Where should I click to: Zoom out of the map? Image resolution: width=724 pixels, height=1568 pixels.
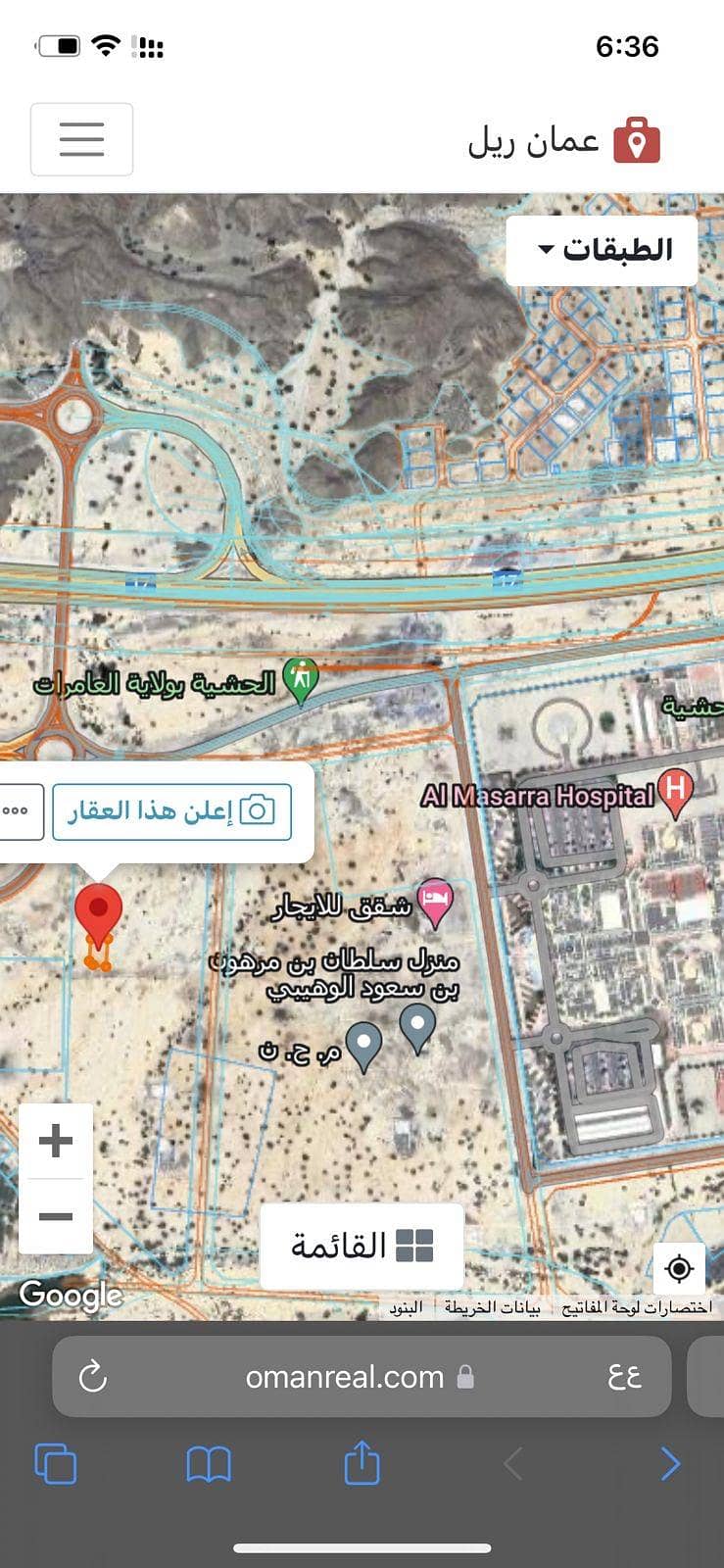coord(56,1217)
